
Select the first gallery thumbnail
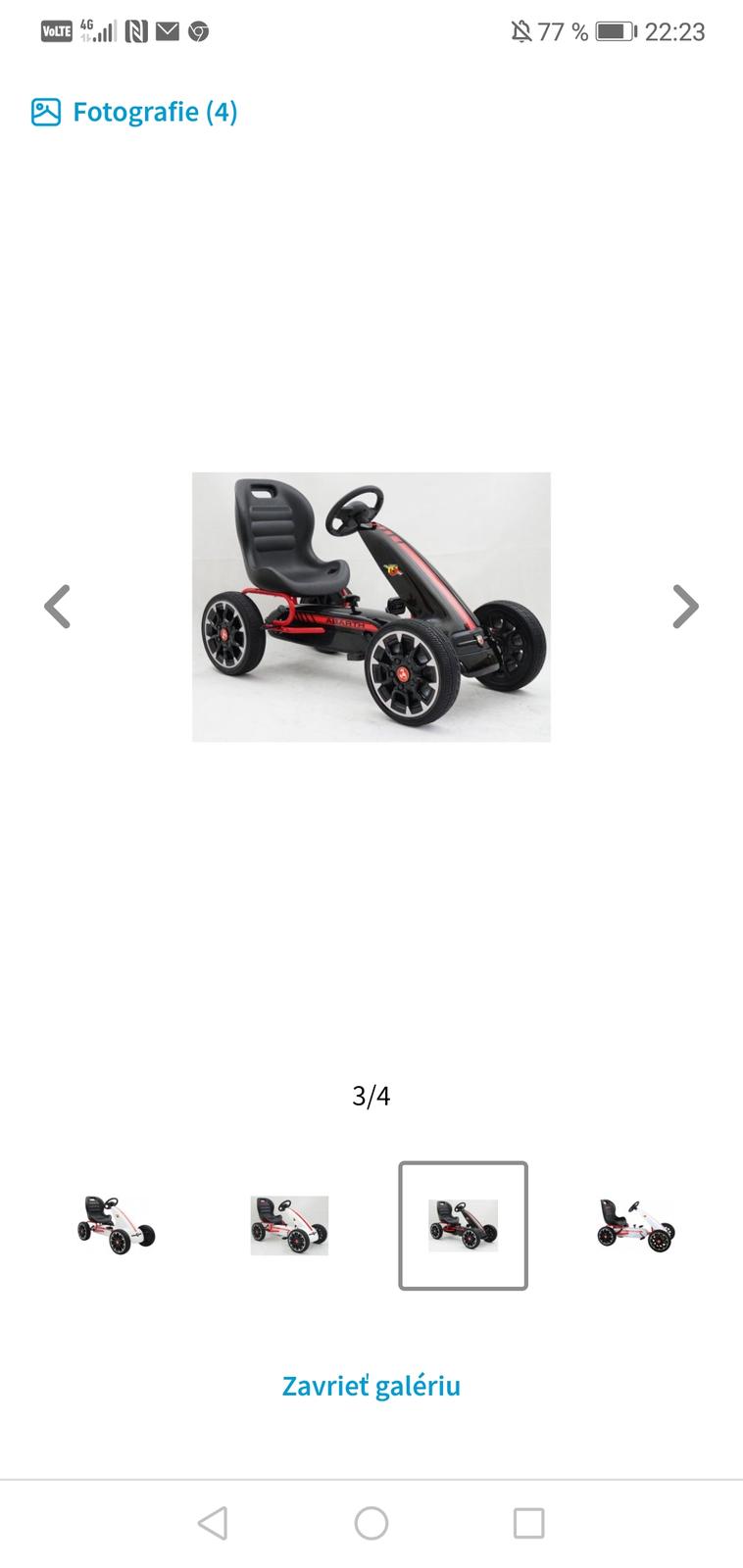click(x=117, y=1225)
